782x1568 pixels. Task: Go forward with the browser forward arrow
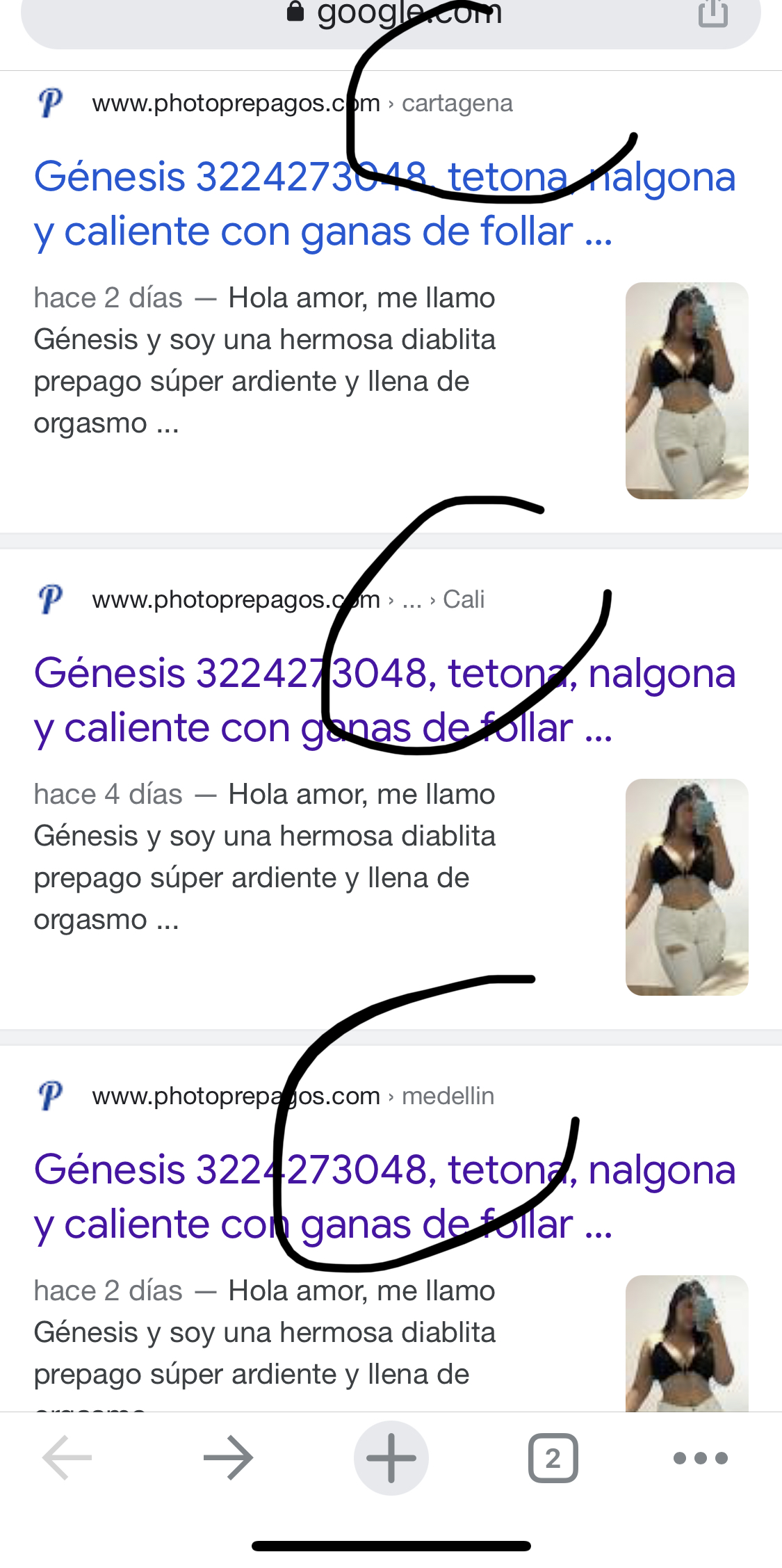pyautogui.click(x=228, y=1457)
